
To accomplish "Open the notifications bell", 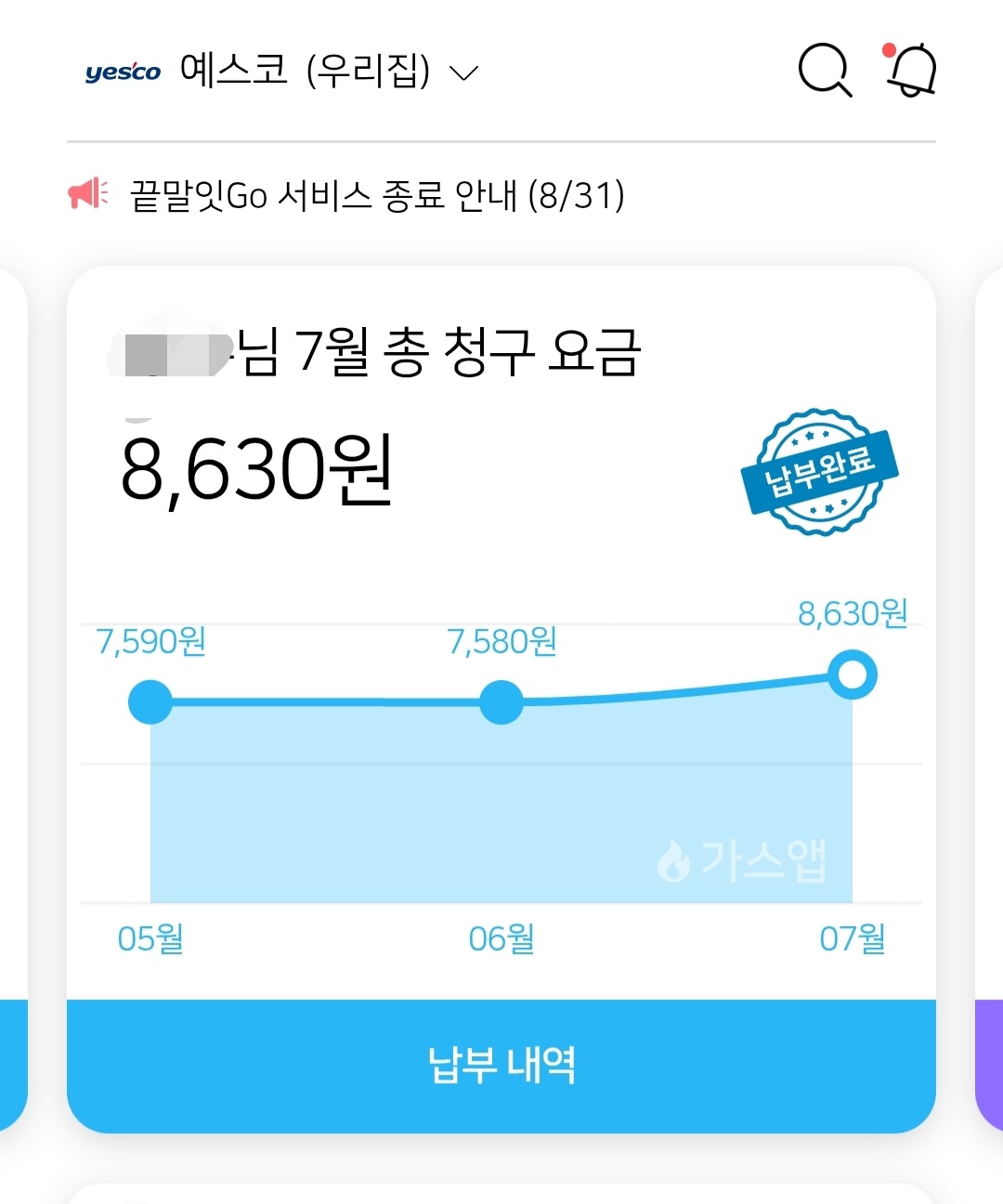I will (x=909, y=69).
